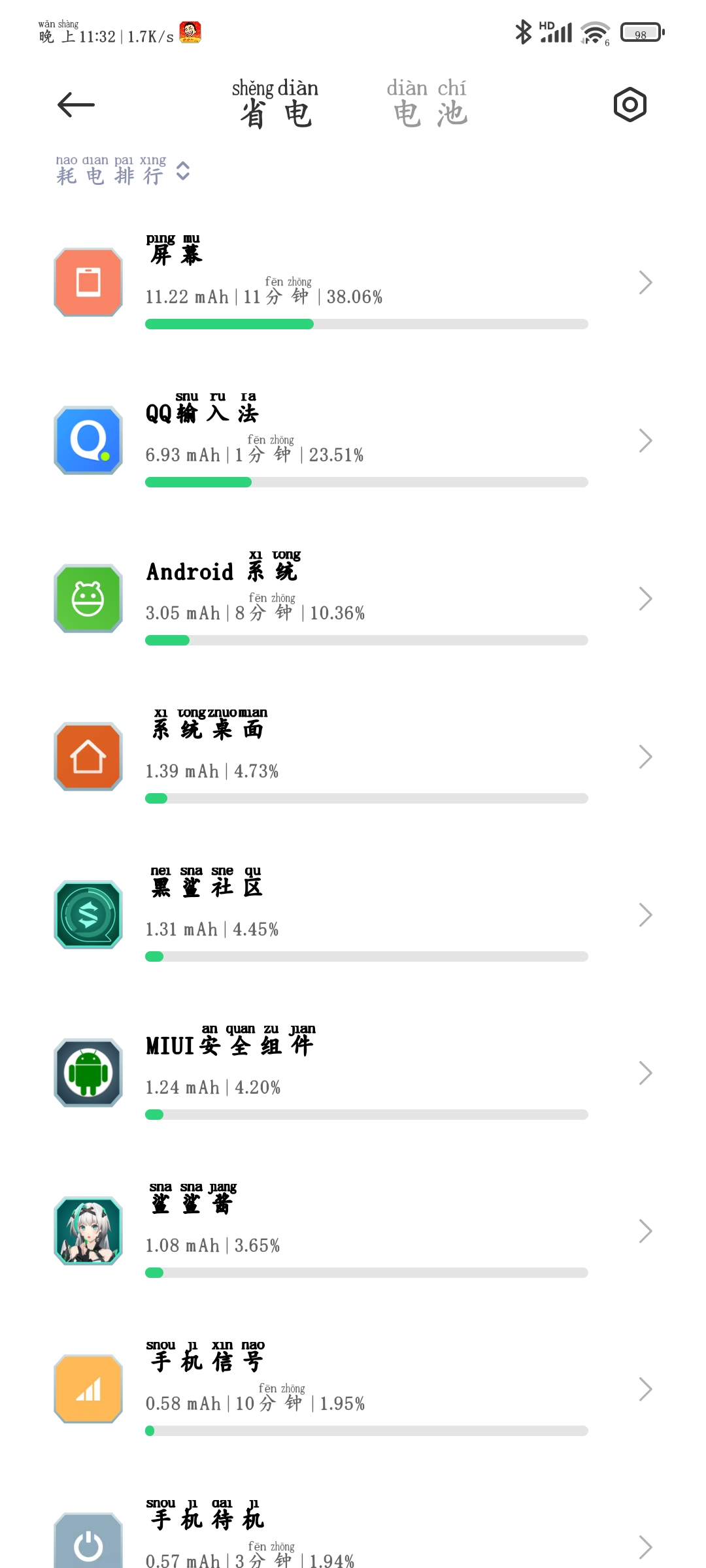
Task: Open 黑鲨社区 power consumption details
Action: (x=353, y=915)
